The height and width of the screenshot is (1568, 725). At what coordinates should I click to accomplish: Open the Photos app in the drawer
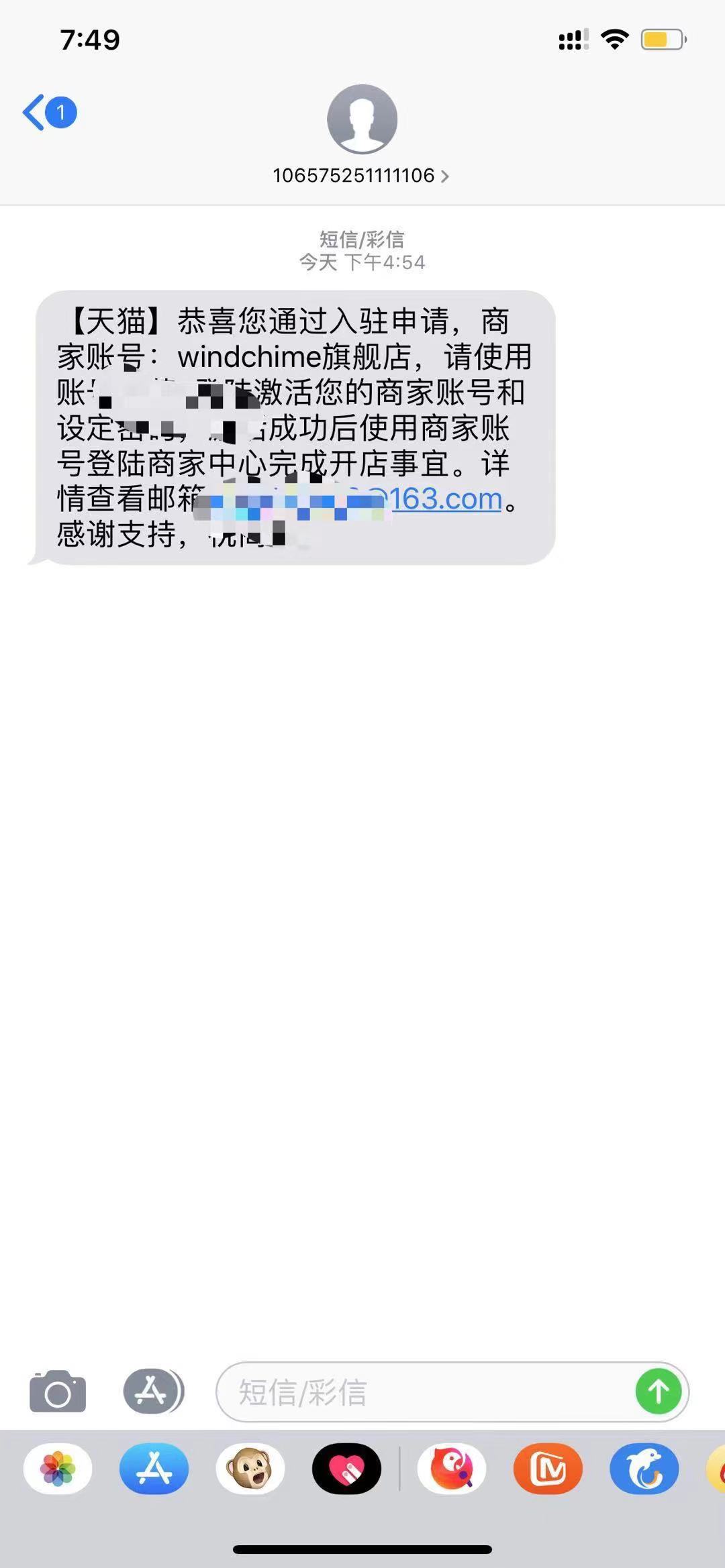[x=58, y=1469]
